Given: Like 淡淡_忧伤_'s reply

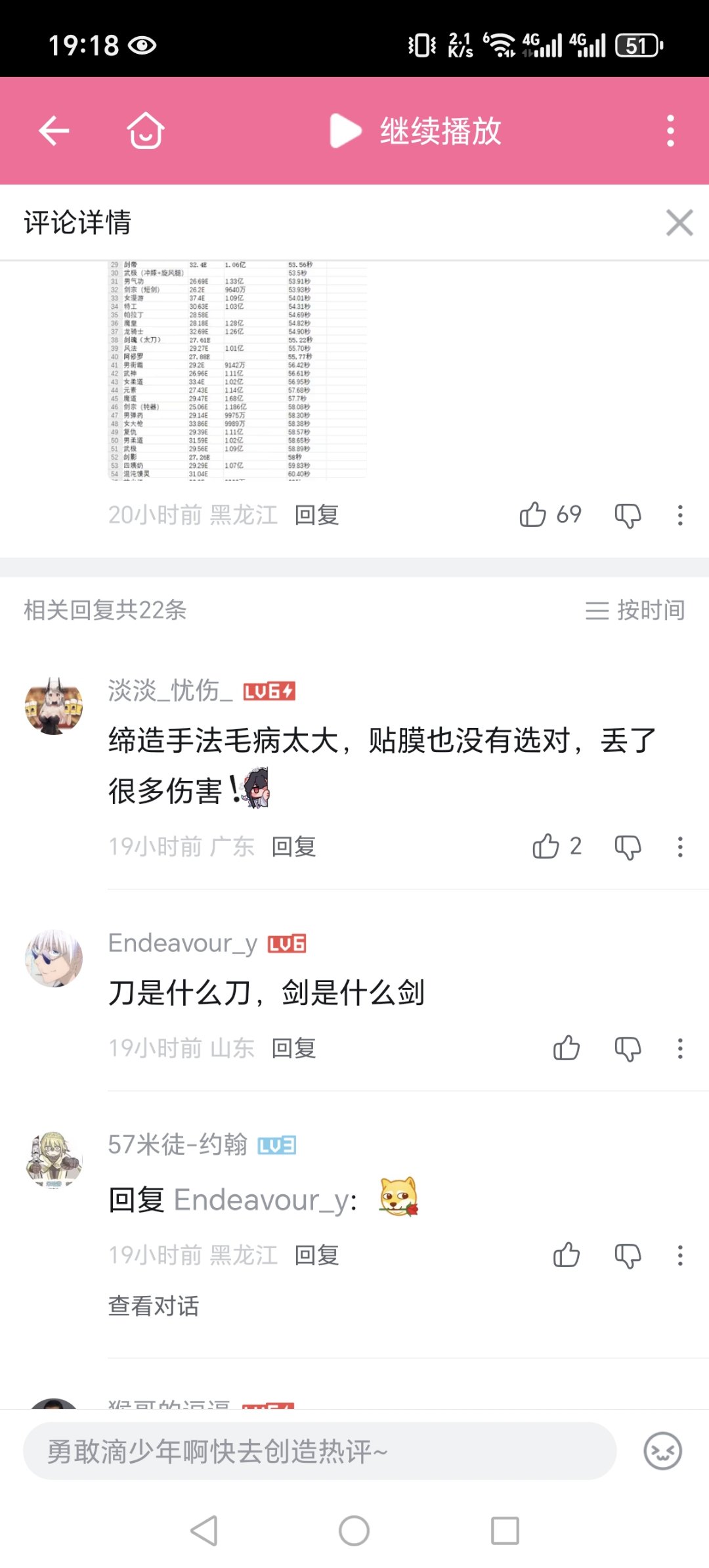Looking at the screenshot, I should (x=546, y=846).
